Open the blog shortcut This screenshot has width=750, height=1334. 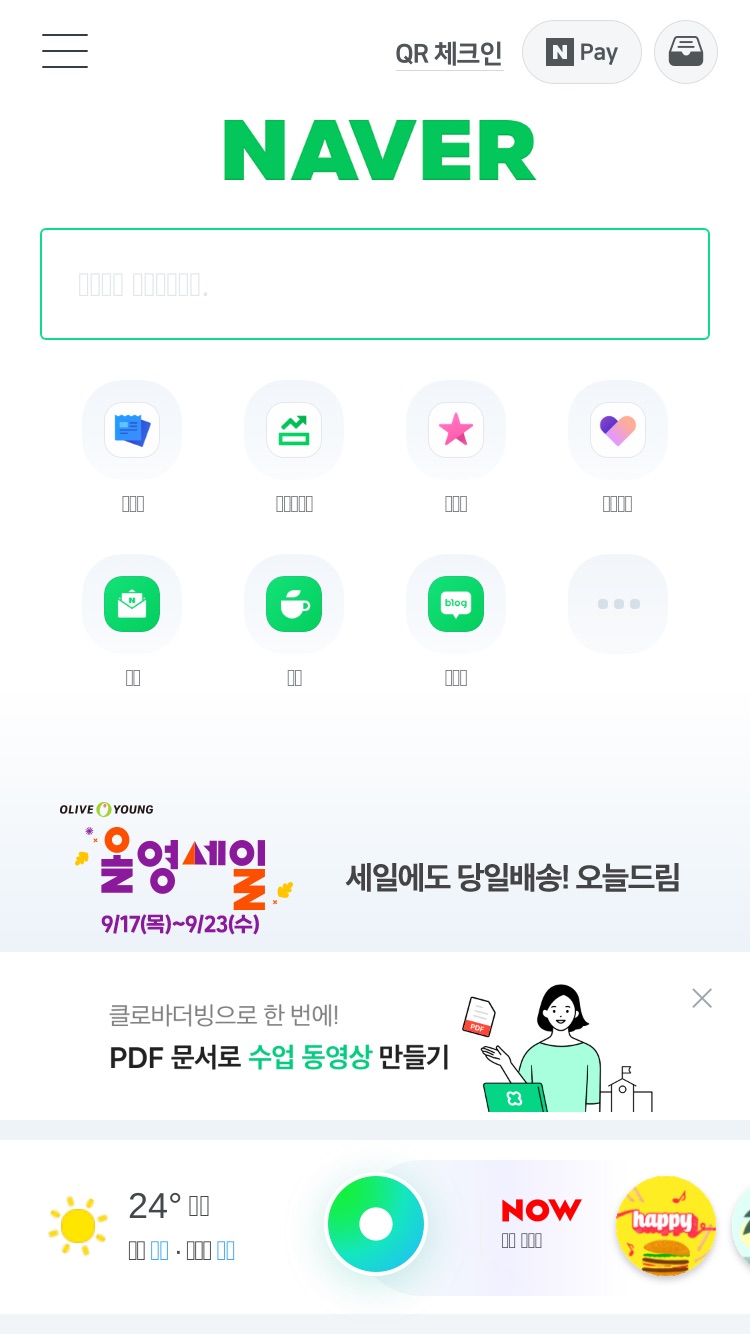(x=456, y=604)
